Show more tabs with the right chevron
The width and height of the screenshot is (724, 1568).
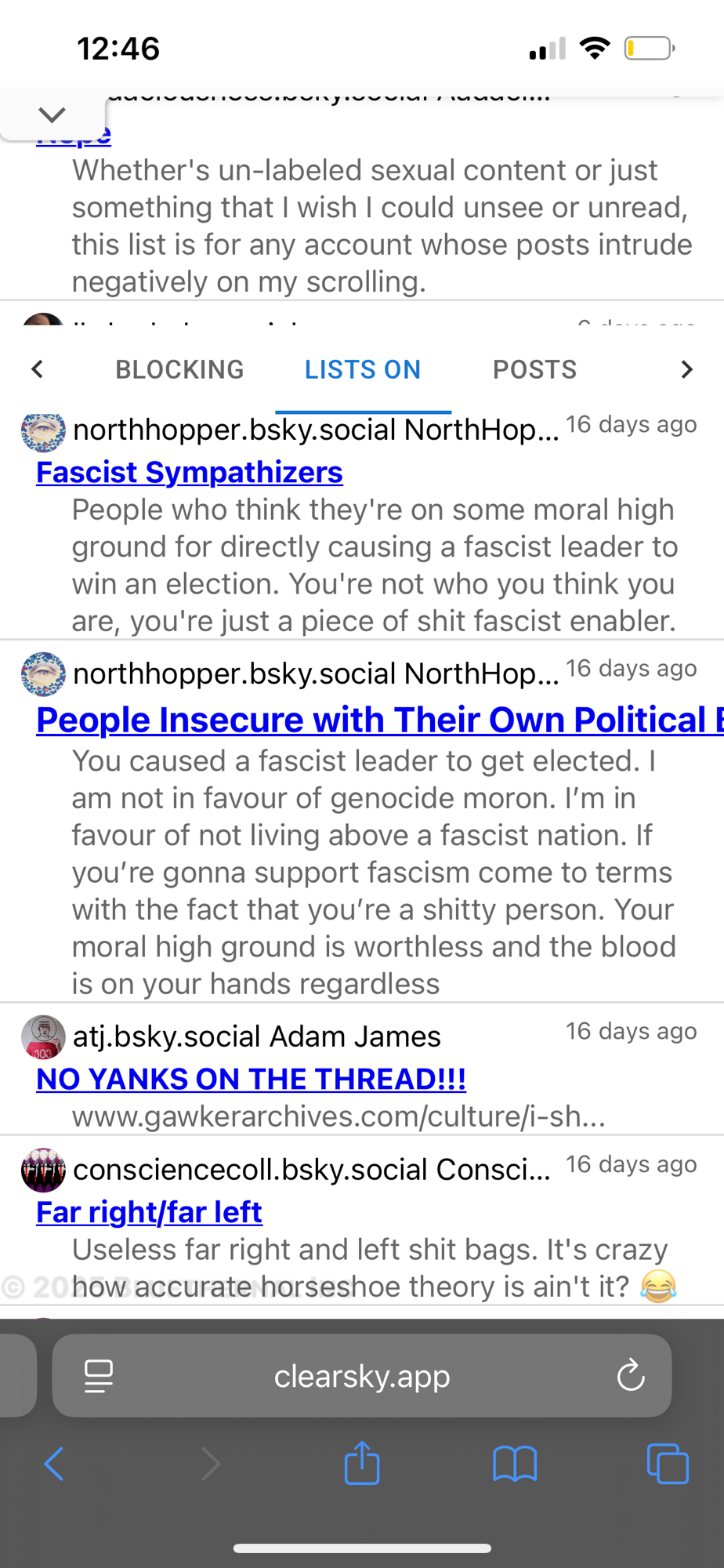(686, 369)
